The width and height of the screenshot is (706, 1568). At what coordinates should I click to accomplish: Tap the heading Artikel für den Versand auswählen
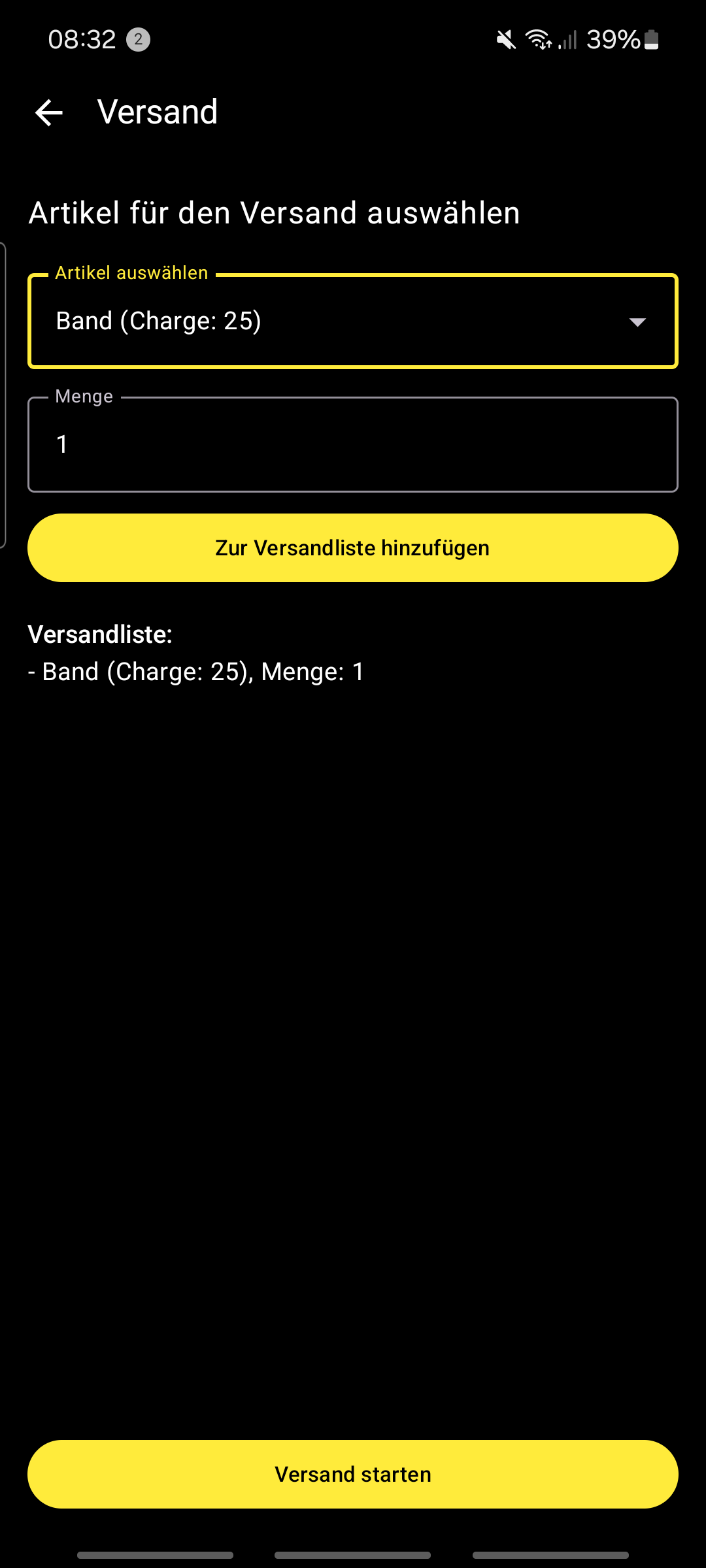coord(274,212)
